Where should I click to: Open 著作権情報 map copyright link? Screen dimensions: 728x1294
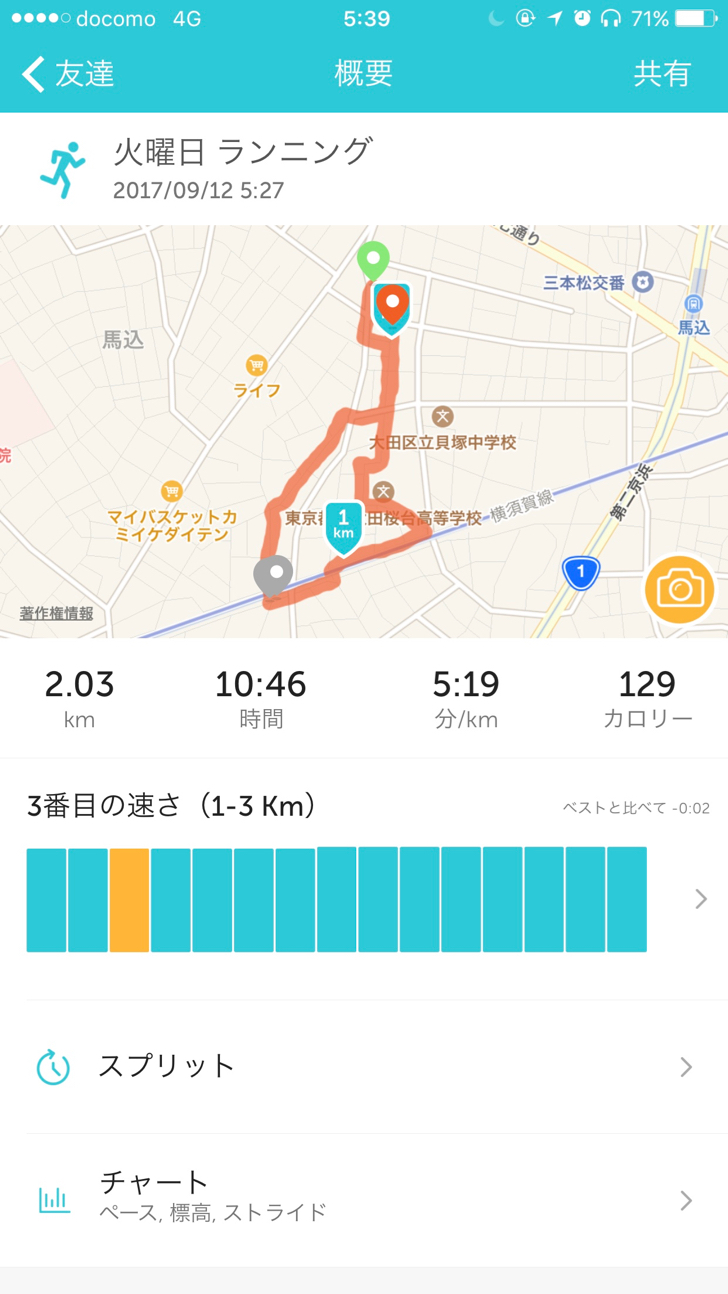point(57,614)
